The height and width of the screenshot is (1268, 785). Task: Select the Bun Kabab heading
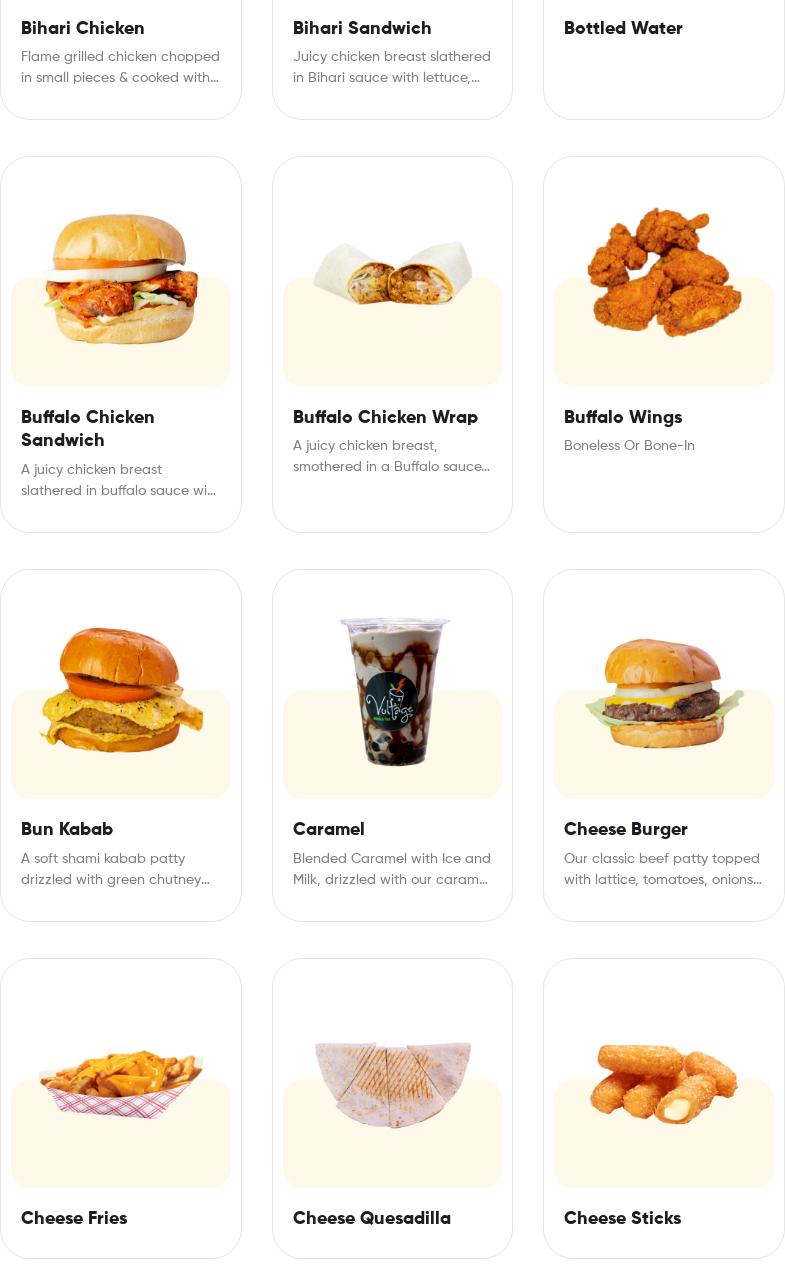coord(67,829)
